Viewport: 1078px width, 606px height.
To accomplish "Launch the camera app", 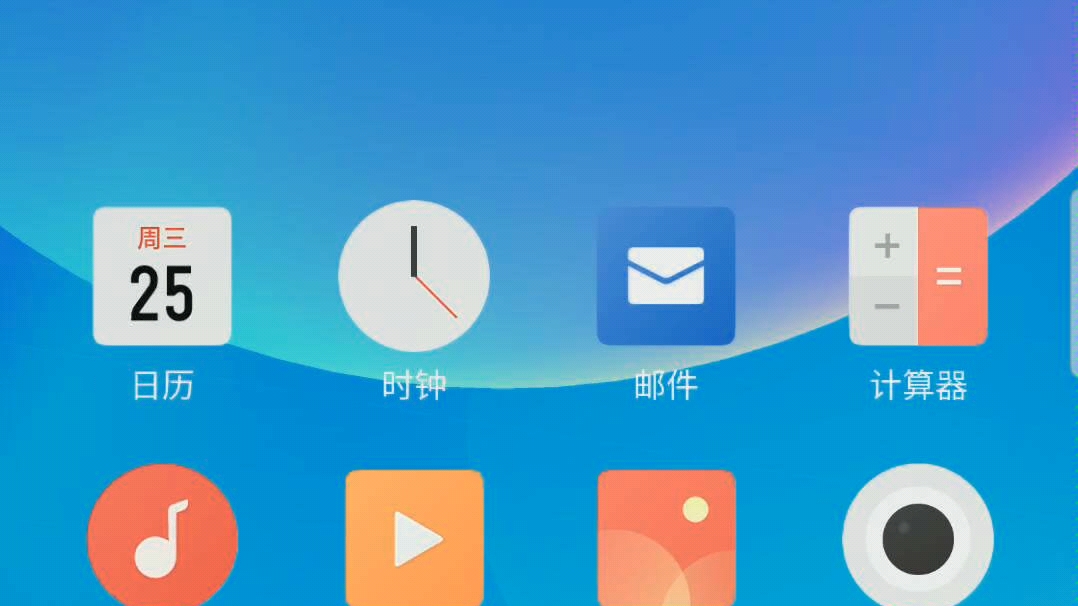I will (918, 538).
